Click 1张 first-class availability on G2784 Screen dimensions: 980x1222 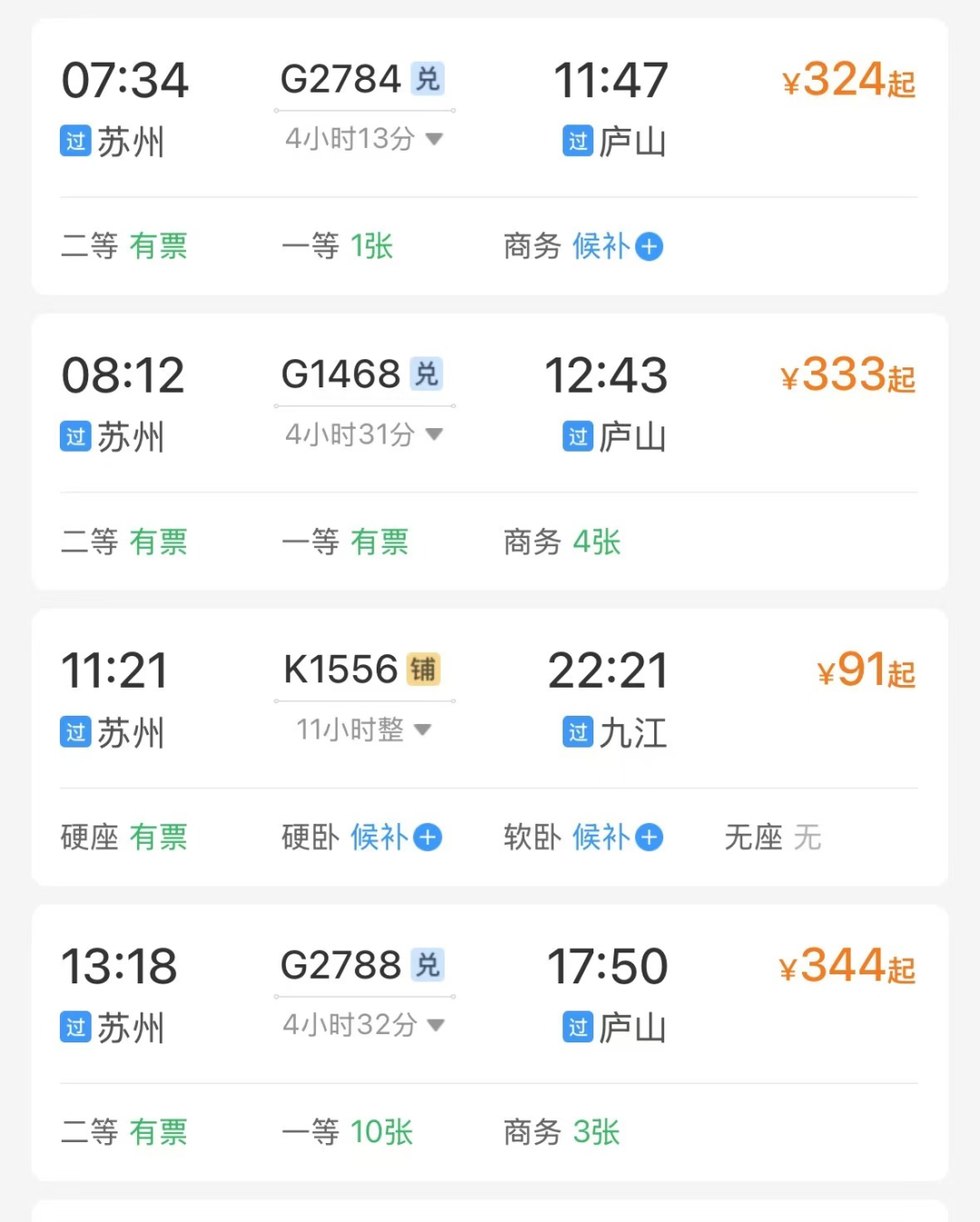click(x=373, y=245)
